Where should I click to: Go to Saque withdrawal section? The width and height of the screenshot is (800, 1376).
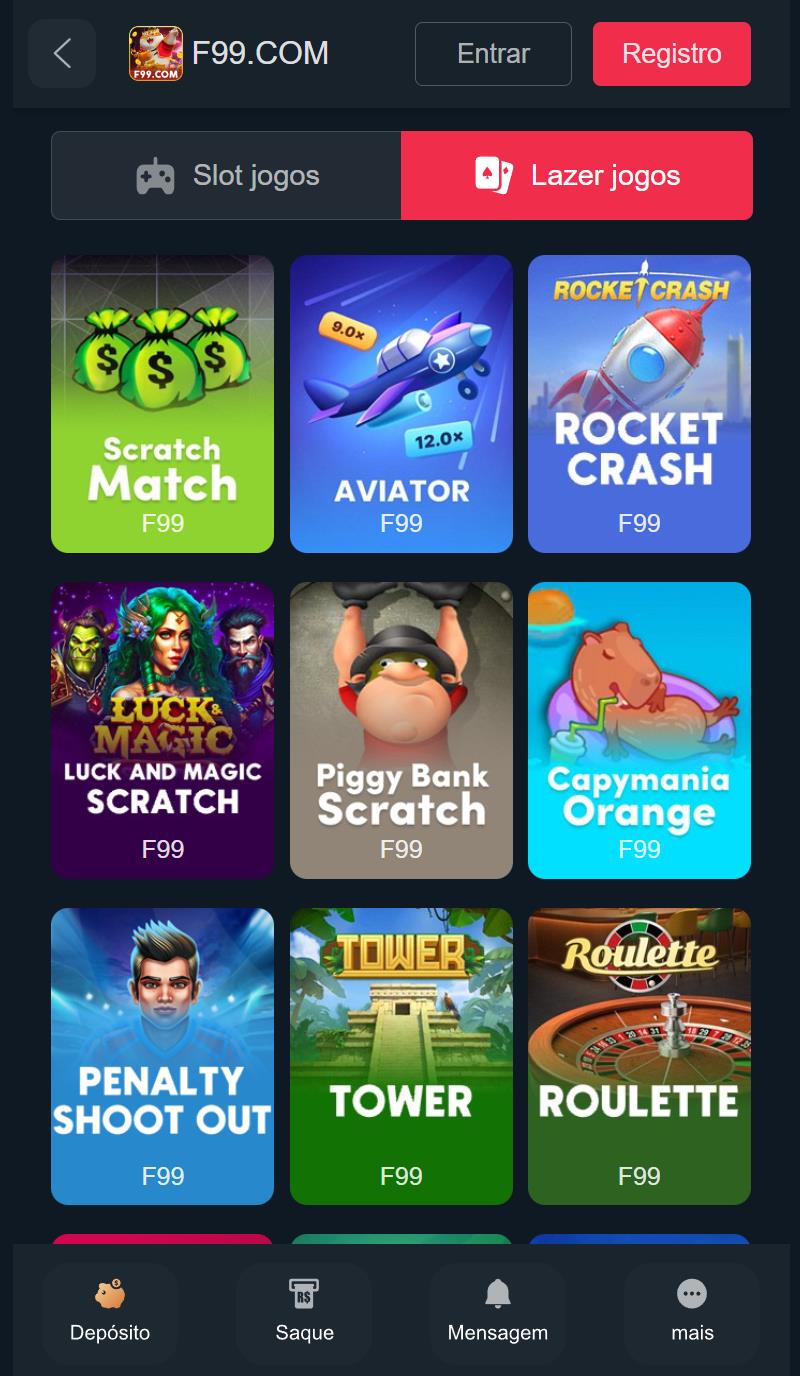[304, 1312]
